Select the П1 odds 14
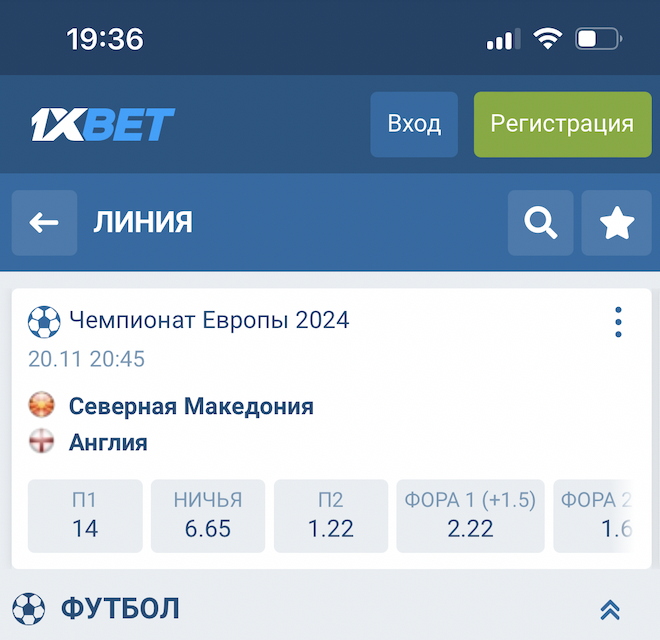This screenshot has width=660, height=640. pos(85,516)
